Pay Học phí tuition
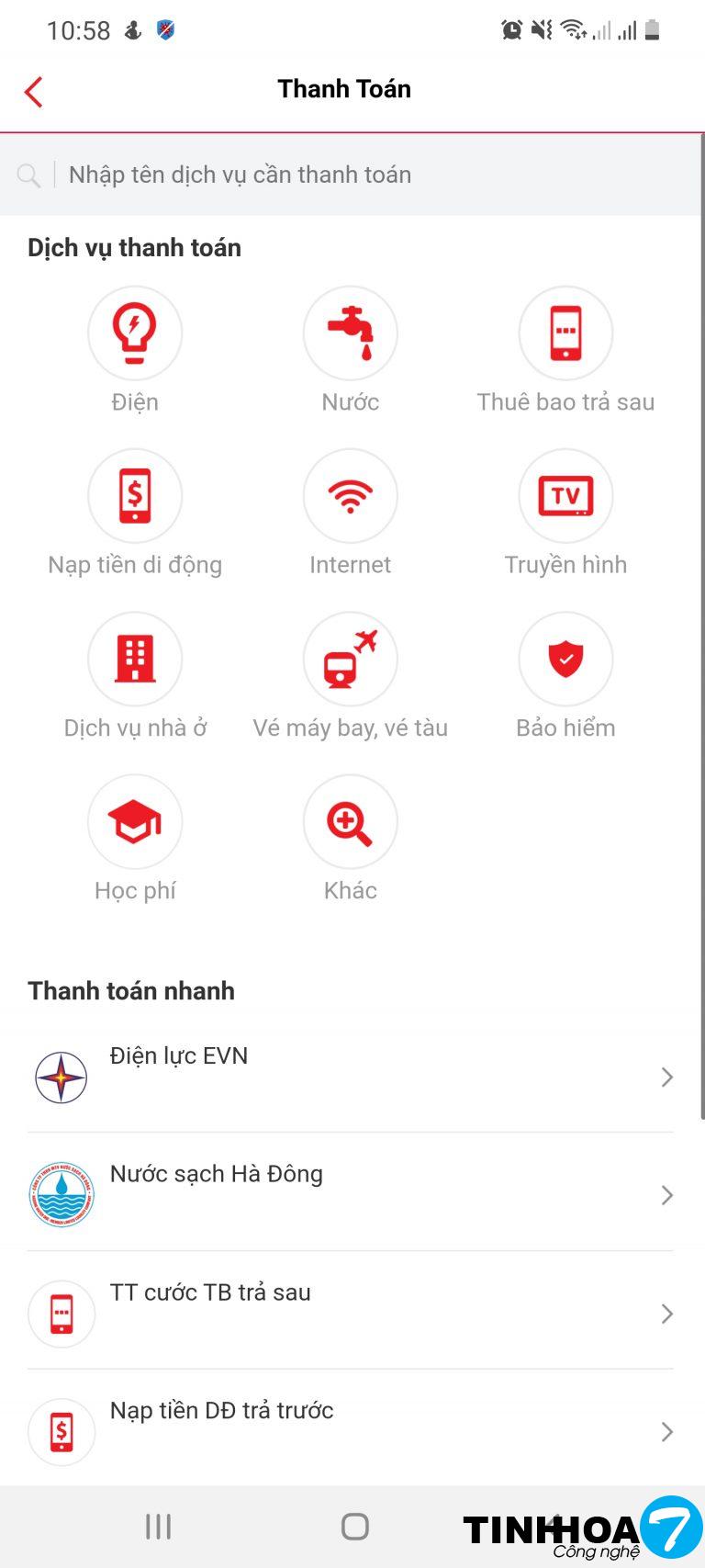The width and height of the screenshot is (705, 1568). tap(135, 822)
